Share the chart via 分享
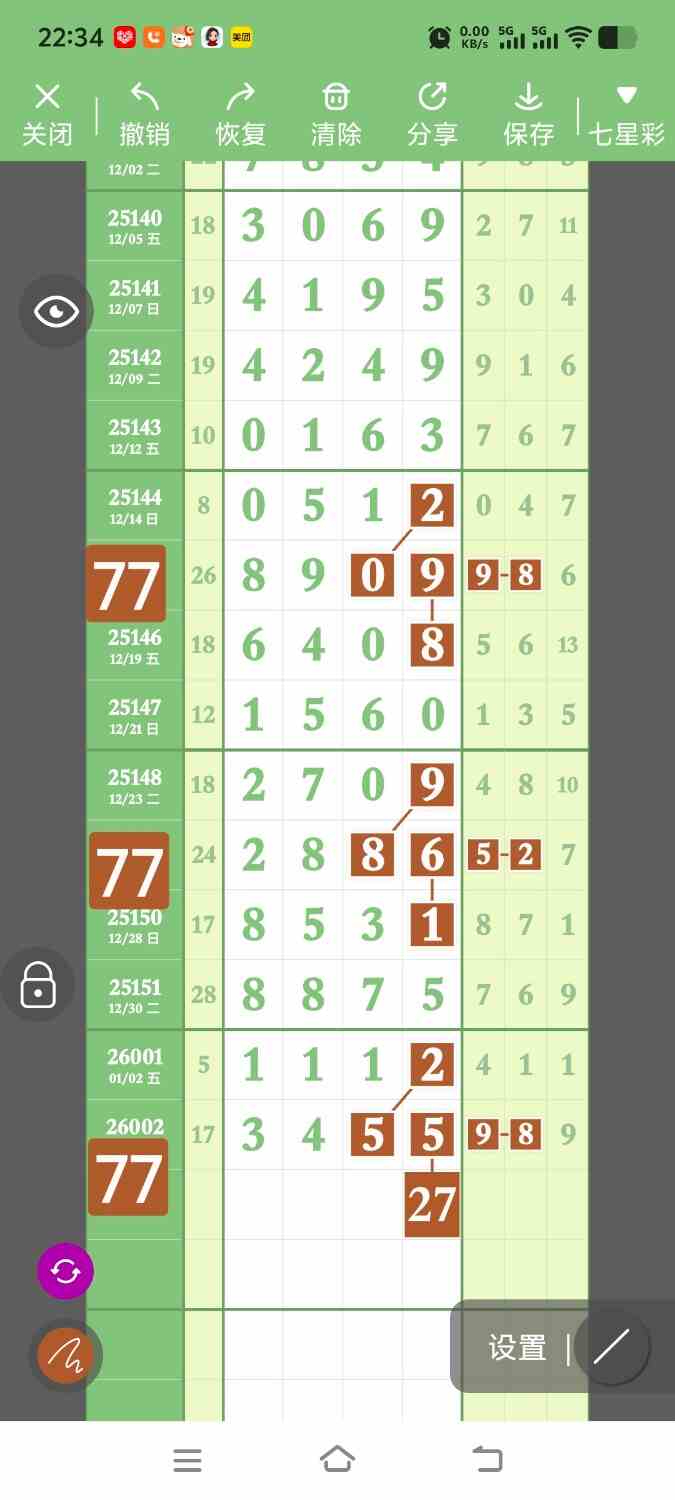Screen dimensions: 675x1500 click(x=432, y=115)
